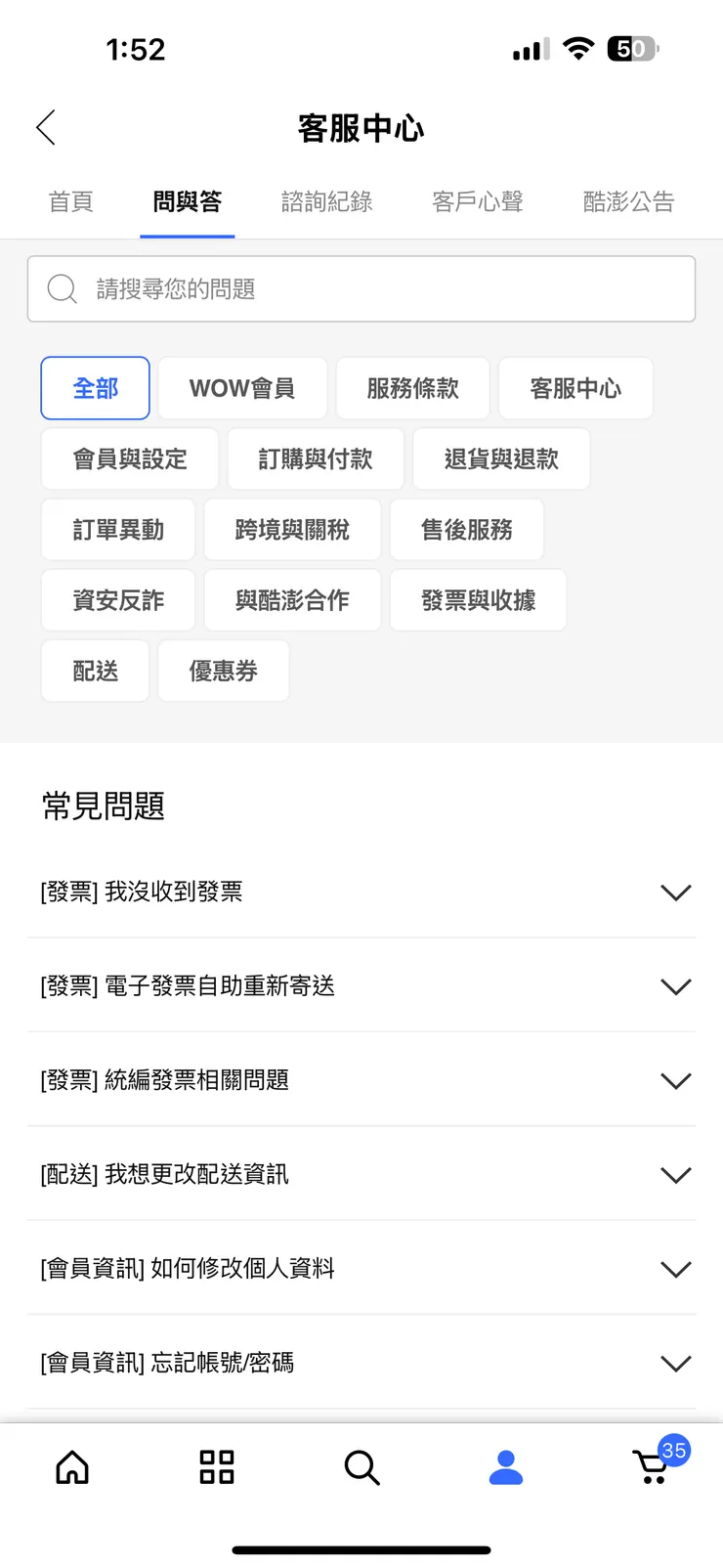Tap the Home icon in bottom navigation

point(71,1466)
